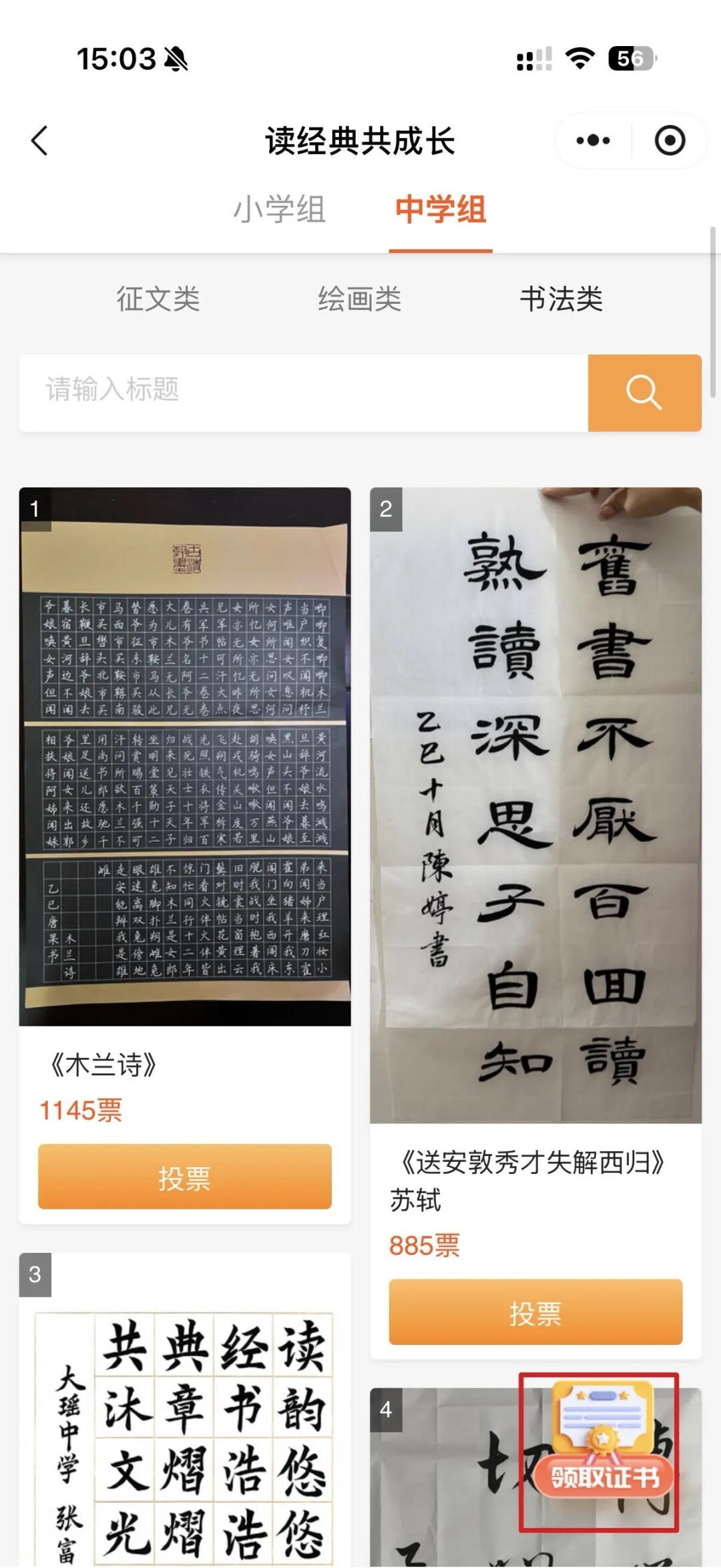Screen dimensions: 721x1568
Task: Vote for 《木兰诗》
Action: tap(185, 1177)
